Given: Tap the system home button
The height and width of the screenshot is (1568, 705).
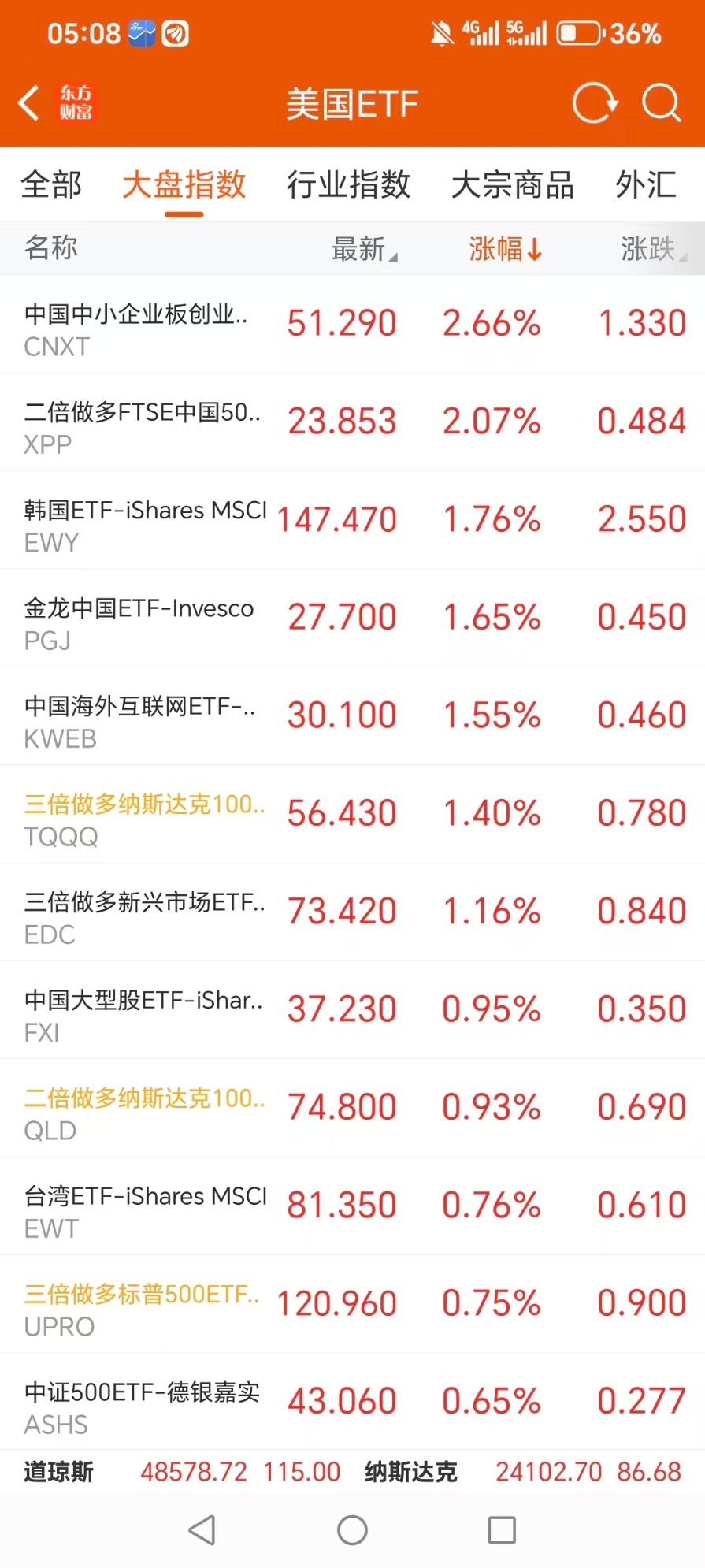Looking at the screenshot, I should 352,1530.
